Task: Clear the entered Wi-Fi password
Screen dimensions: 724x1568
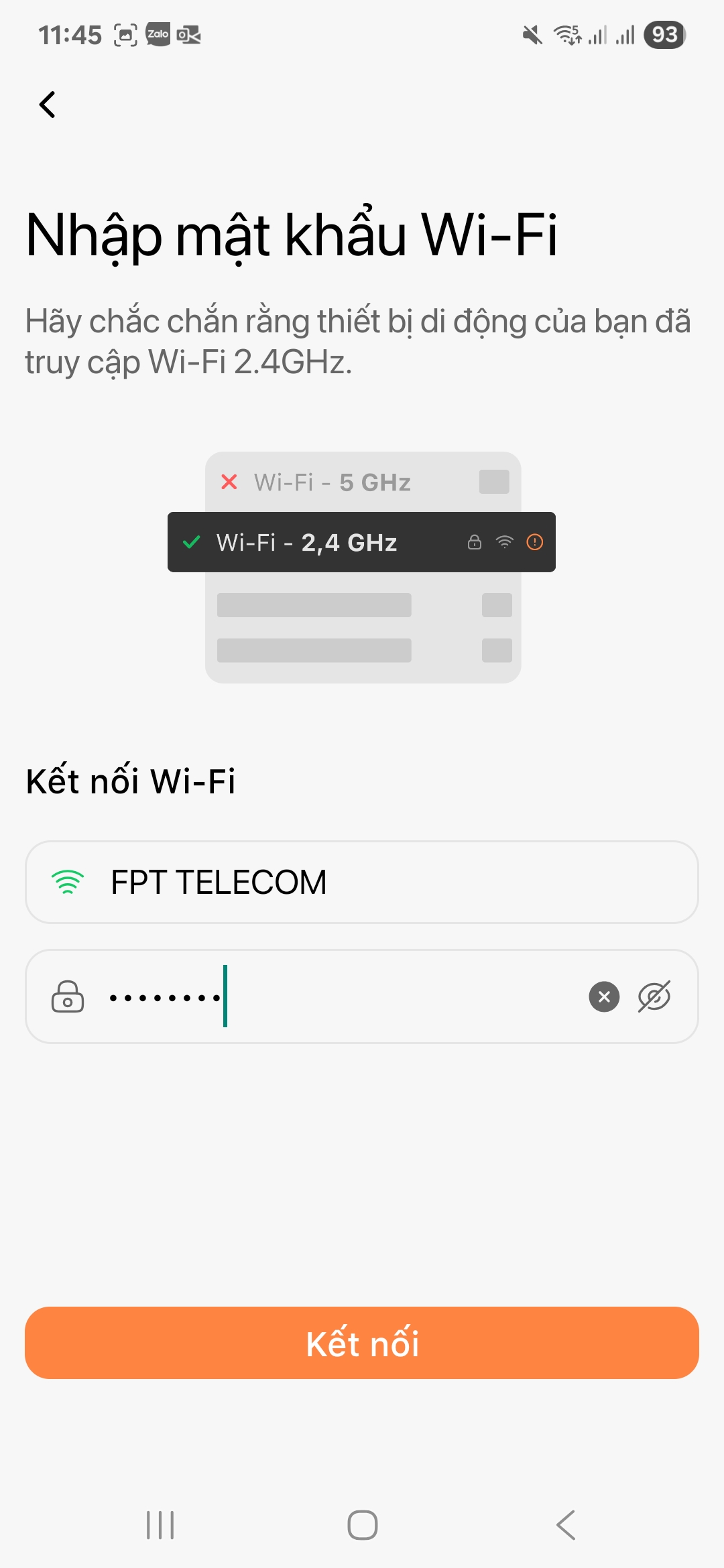Action: click(x=604, y=996)
